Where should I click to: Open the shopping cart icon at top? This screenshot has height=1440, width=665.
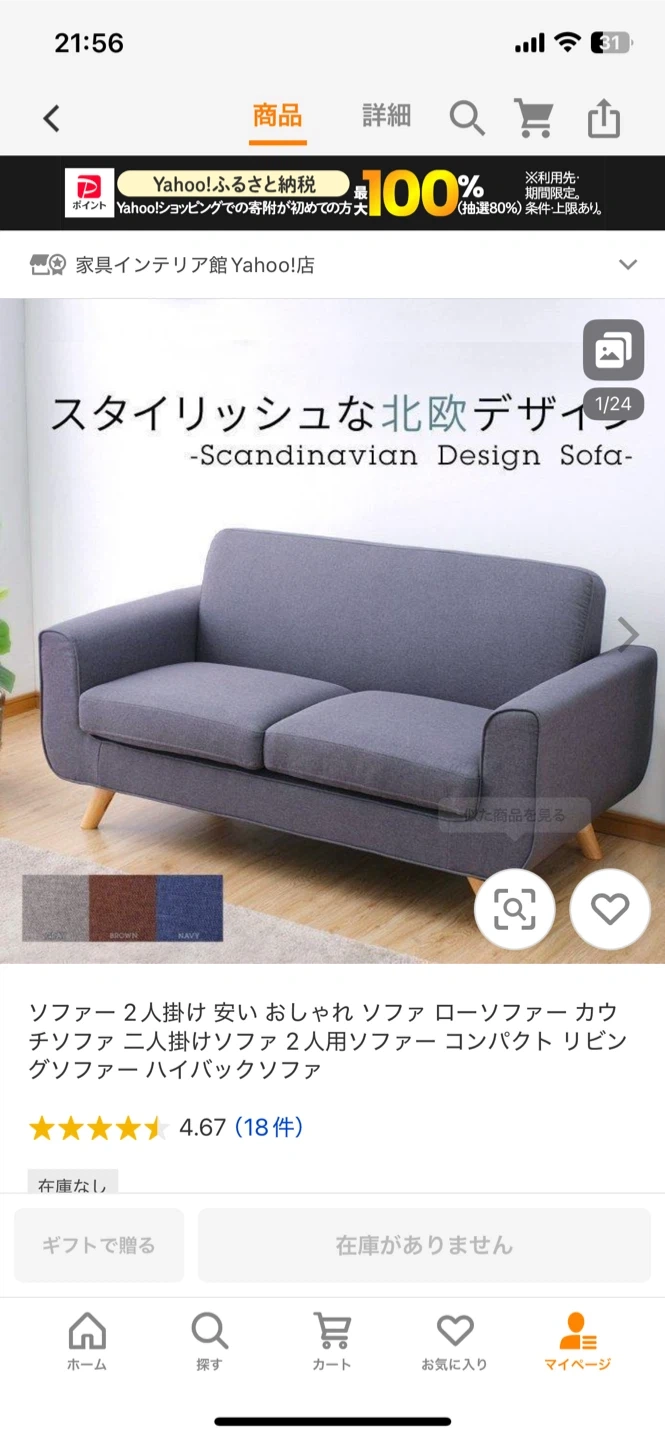pyautogui.click(x=534, y=119)
